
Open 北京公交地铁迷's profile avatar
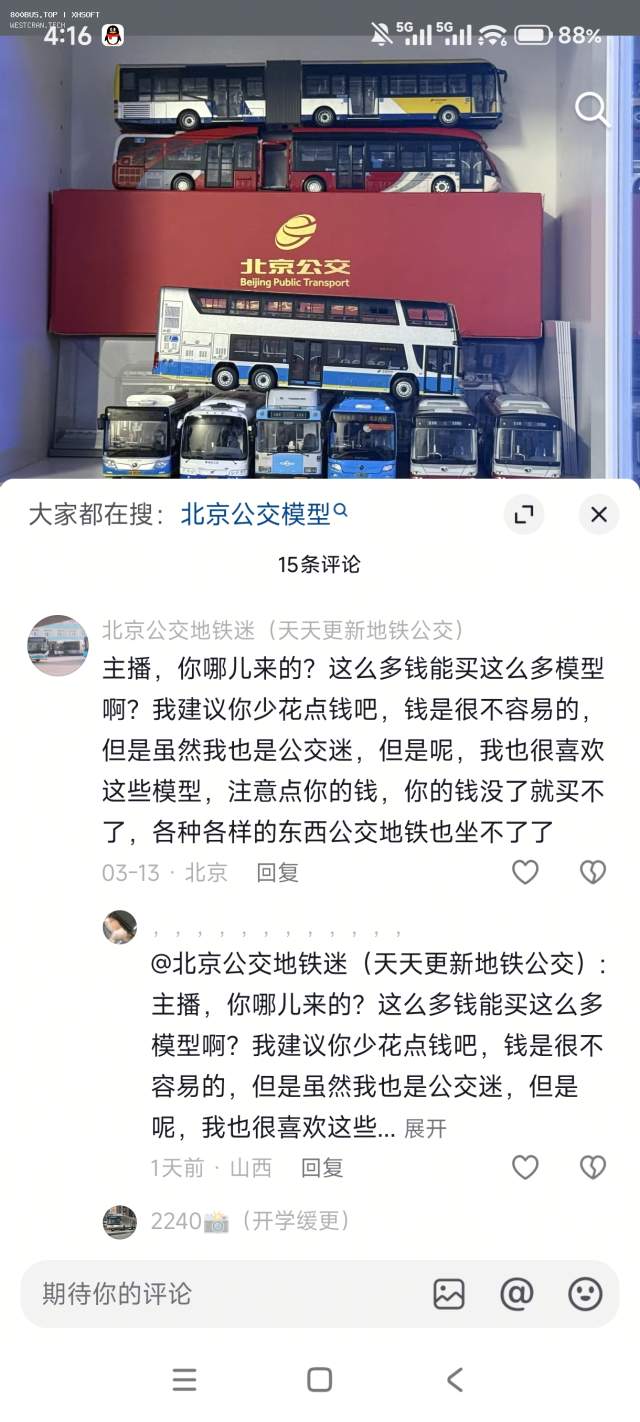pyautogui.click(x=57, y=645)
